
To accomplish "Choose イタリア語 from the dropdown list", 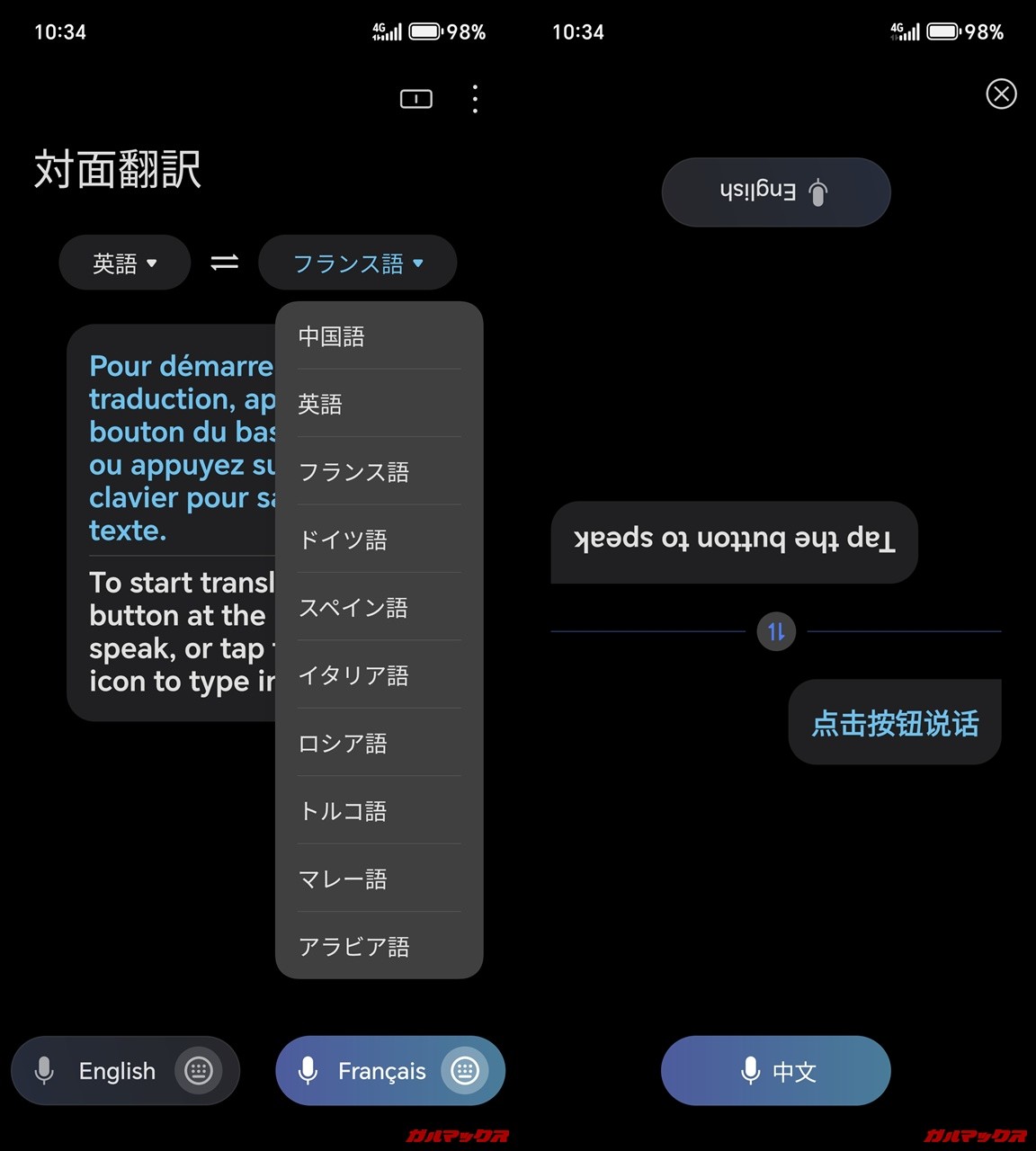I will point(379,675).
